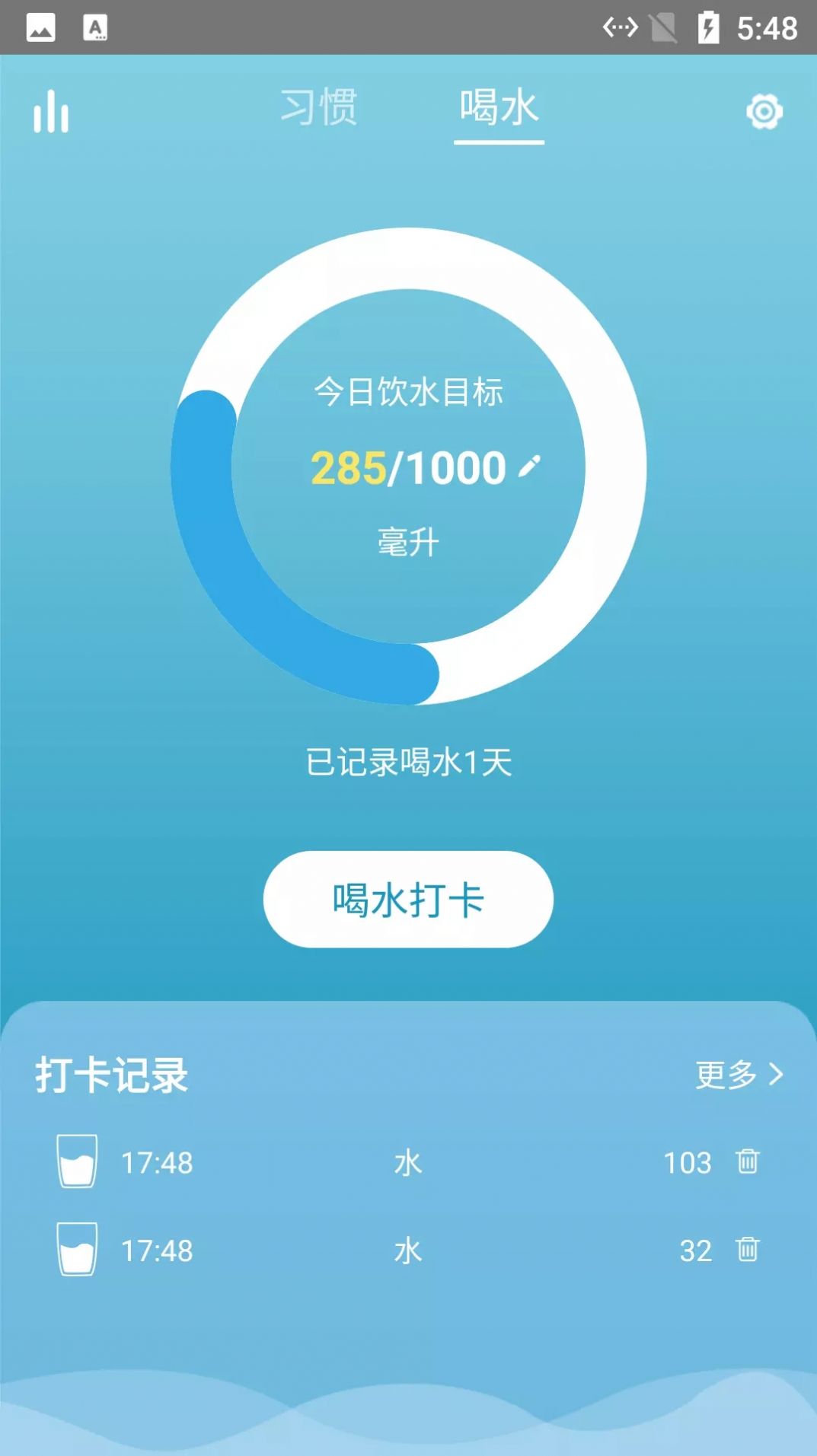
Task: Click the water cup icon on the 103 record
Action: 76,1162
